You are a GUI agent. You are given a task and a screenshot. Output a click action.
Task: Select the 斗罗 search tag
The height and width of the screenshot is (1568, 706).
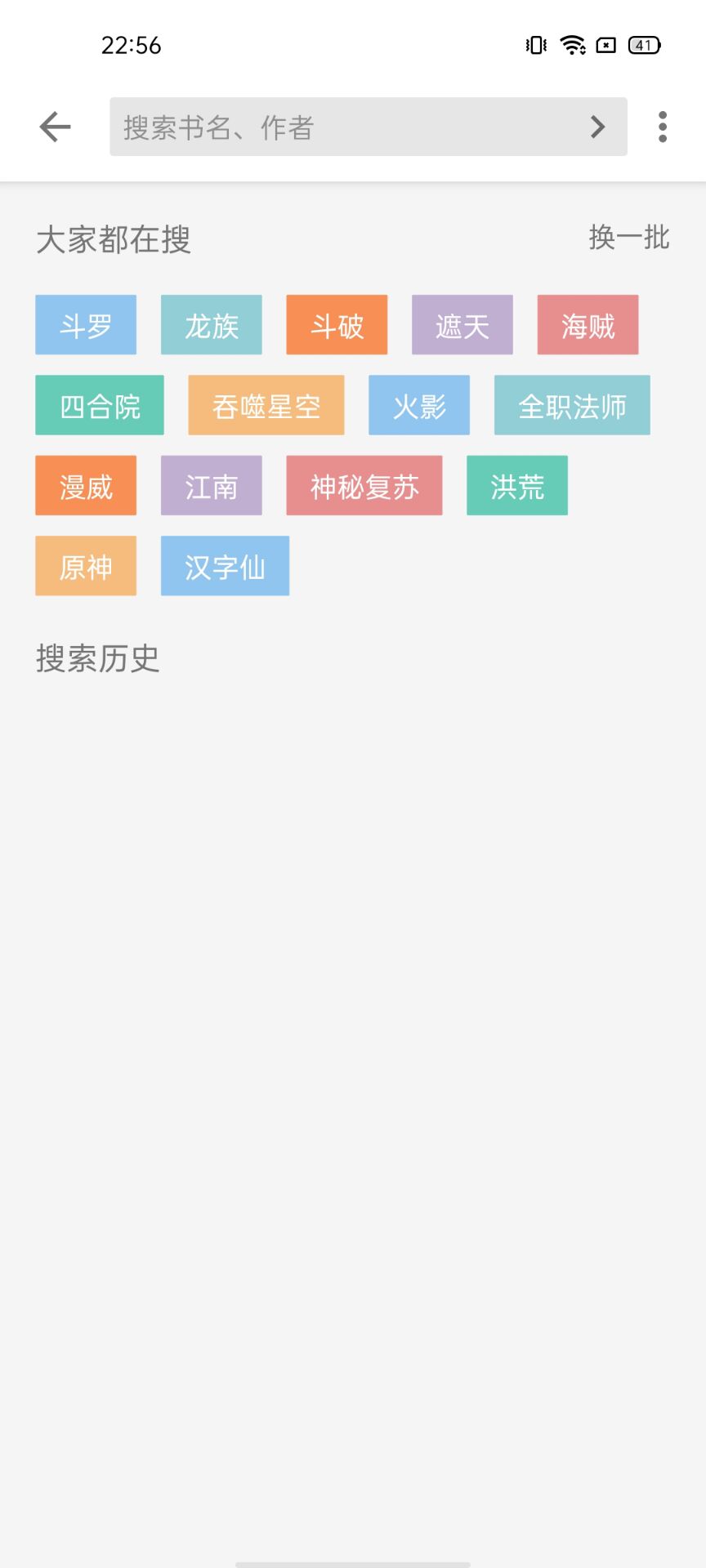pos(86,325)
